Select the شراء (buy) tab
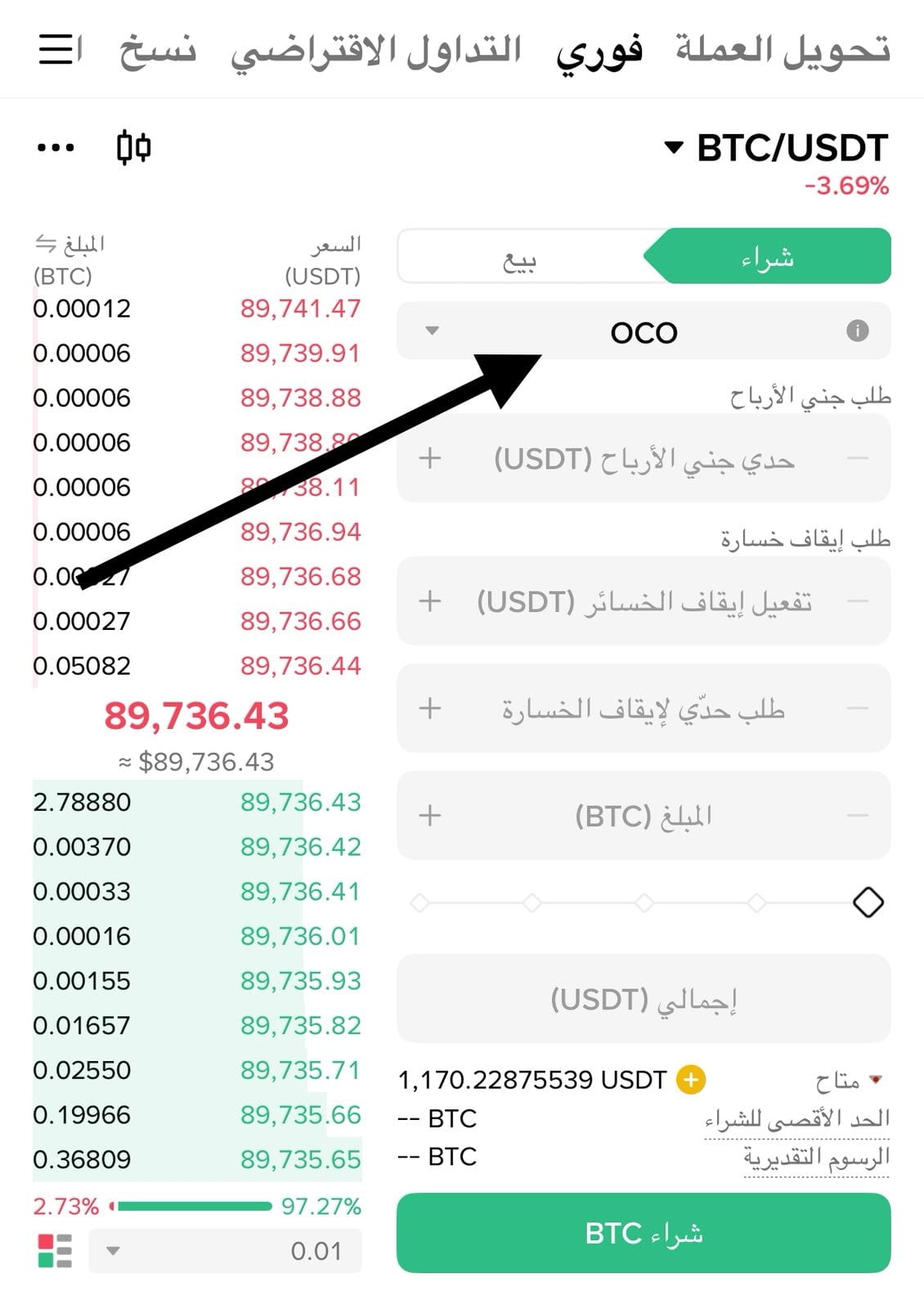Viewport: 924px width, 1309px height. coord(767,257)
